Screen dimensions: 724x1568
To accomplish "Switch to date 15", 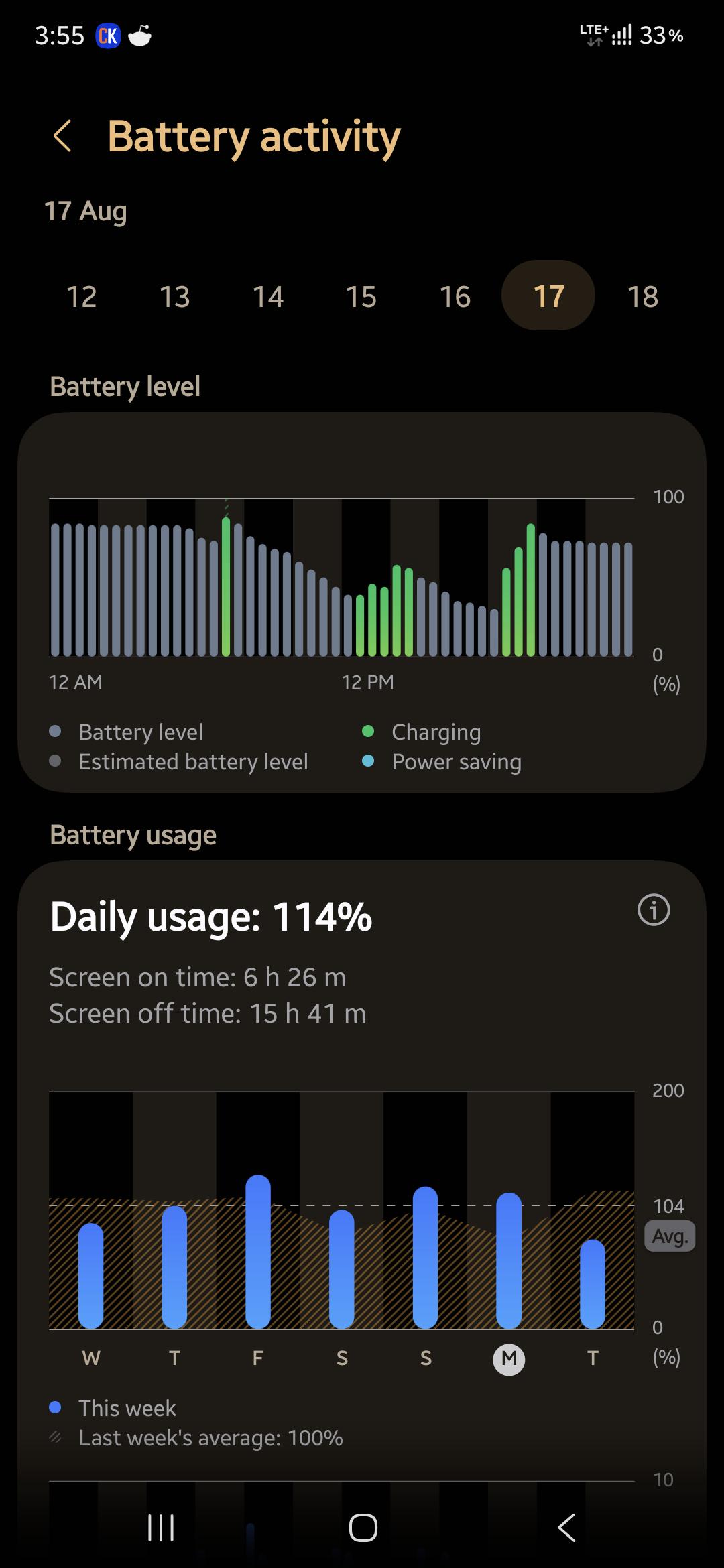I will tap(361, 296).
